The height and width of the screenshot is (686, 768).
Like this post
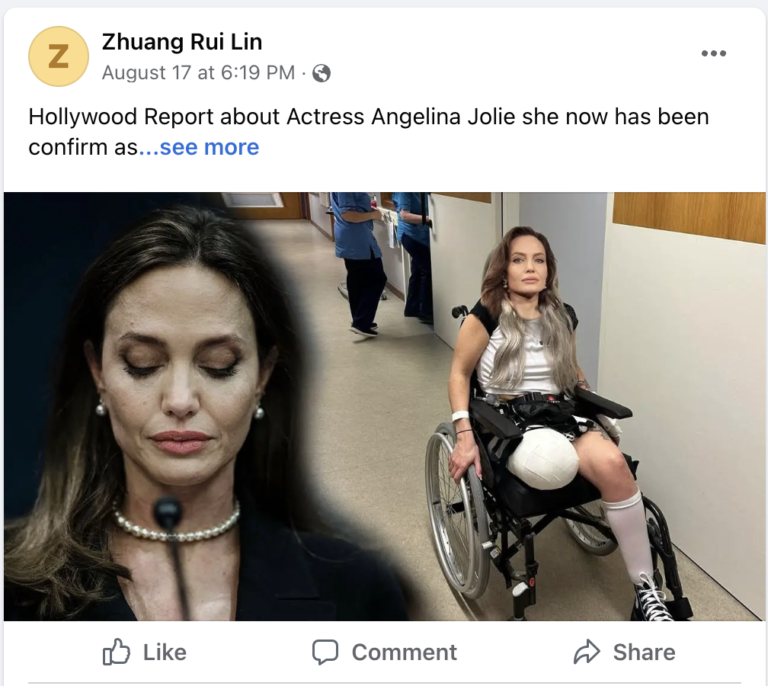point(145,652)
